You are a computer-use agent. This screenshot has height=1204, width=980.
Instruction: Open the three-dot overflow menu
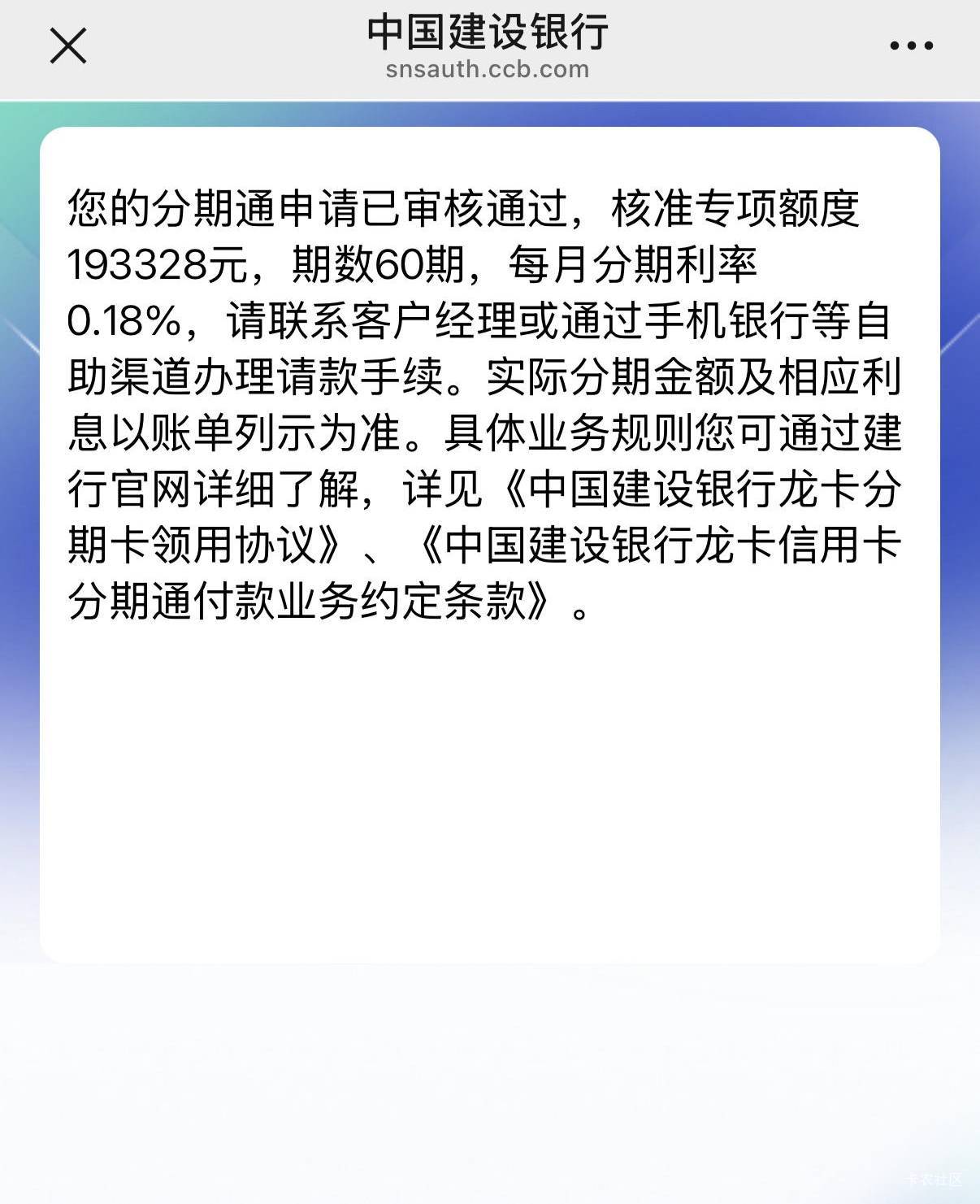[x=911, y=46]
